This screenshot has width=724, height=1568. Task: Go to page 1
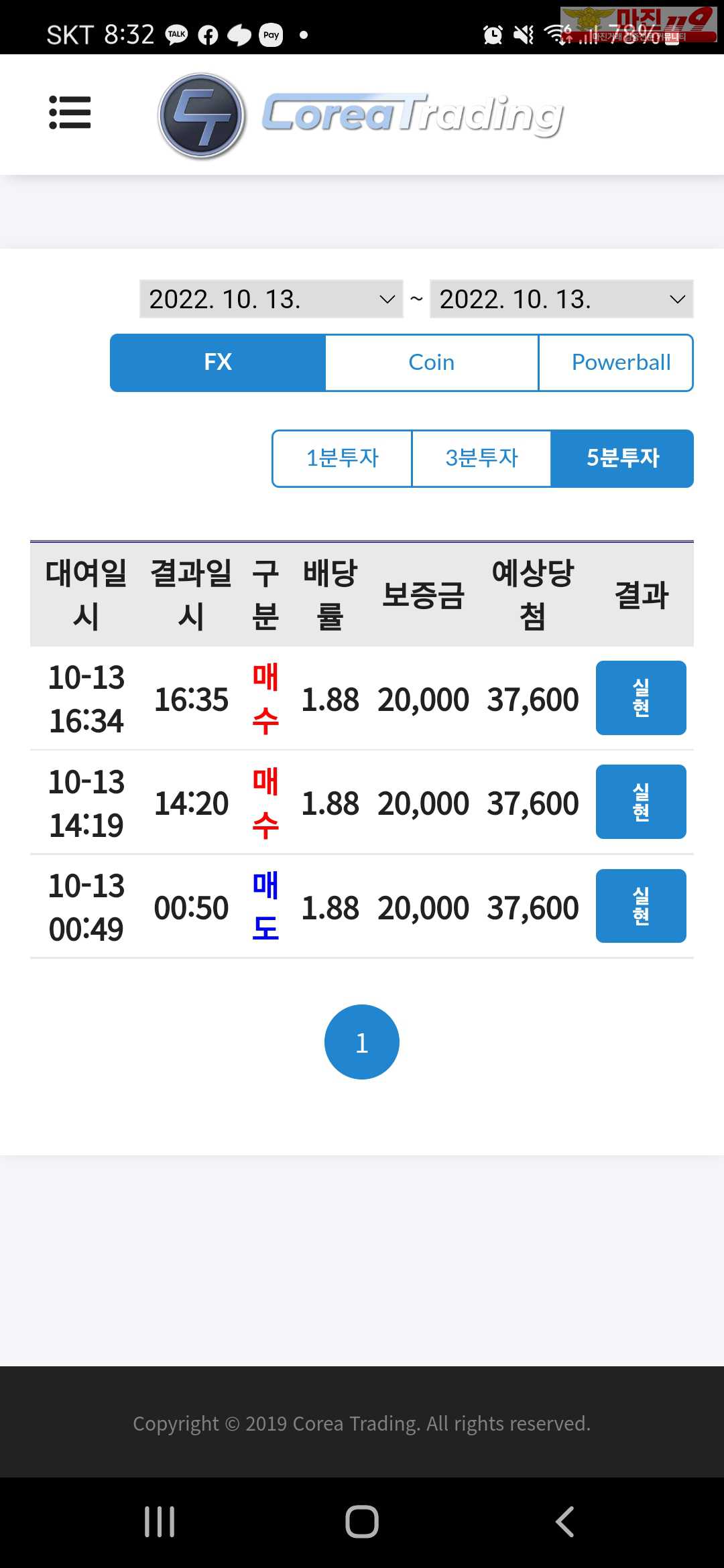click(x=362, y=1042)
